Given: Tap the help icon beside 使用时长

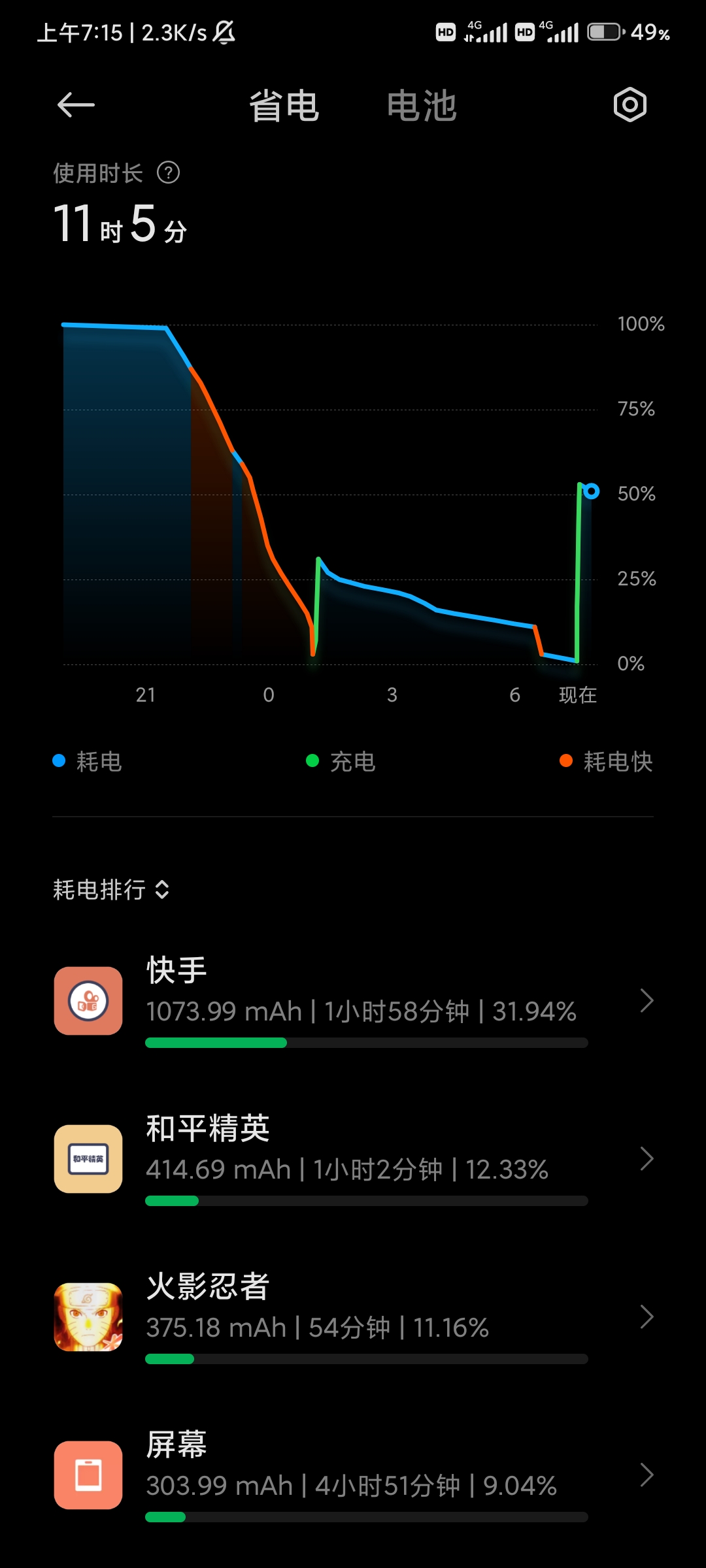Looking at the screenshot, I should (169, 173).
